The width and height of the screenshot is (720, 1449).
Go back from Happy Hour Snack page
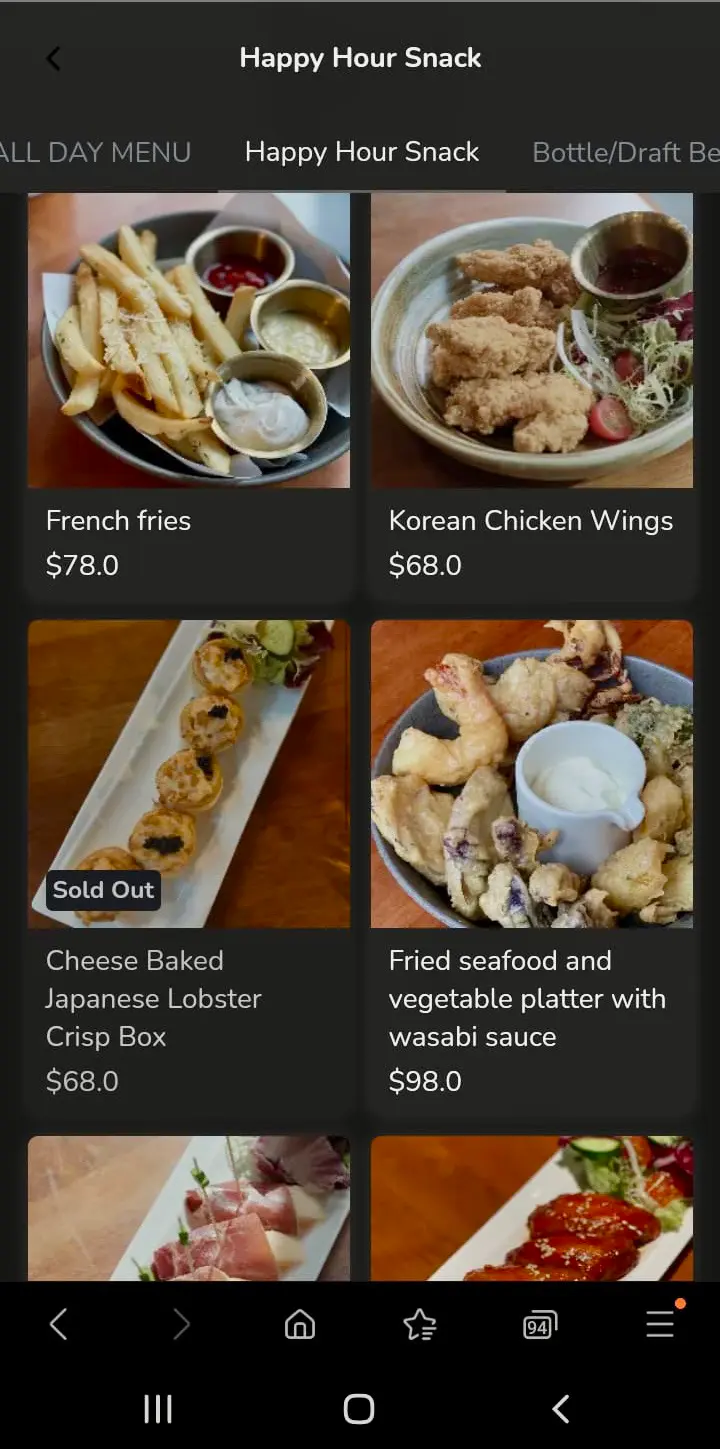point(54,59)
